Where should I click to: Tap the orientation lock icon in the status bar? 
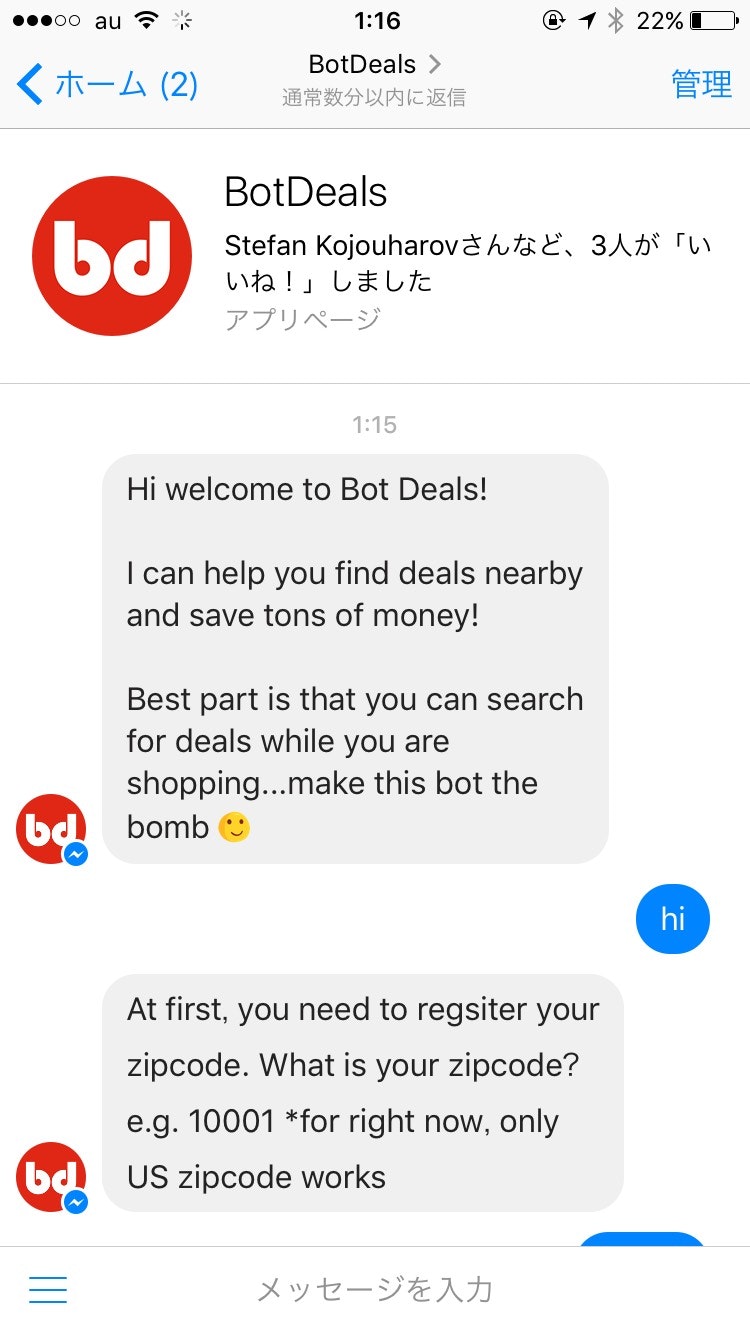552,18
